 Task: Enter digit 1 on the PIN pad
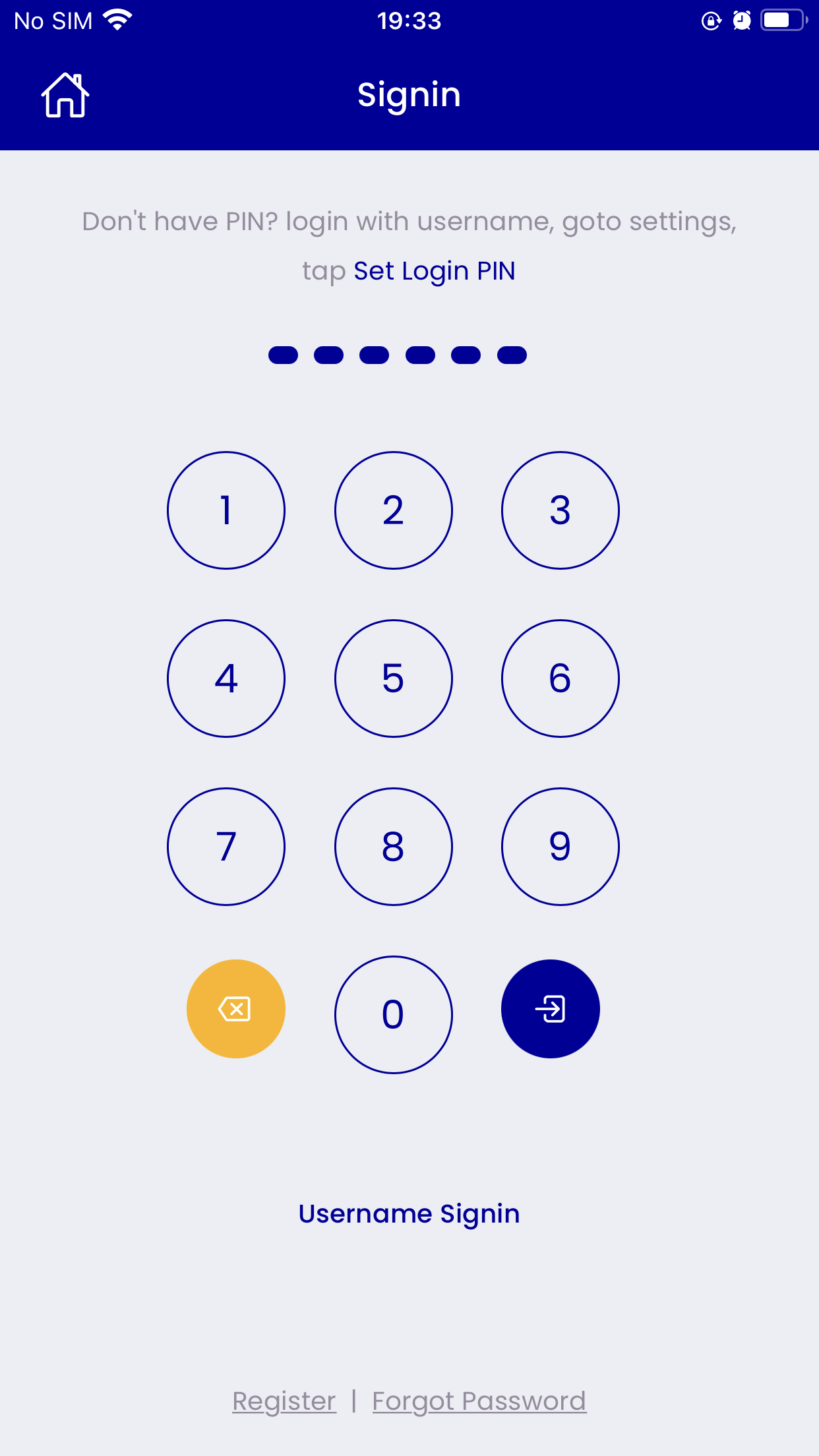point(226,510)
